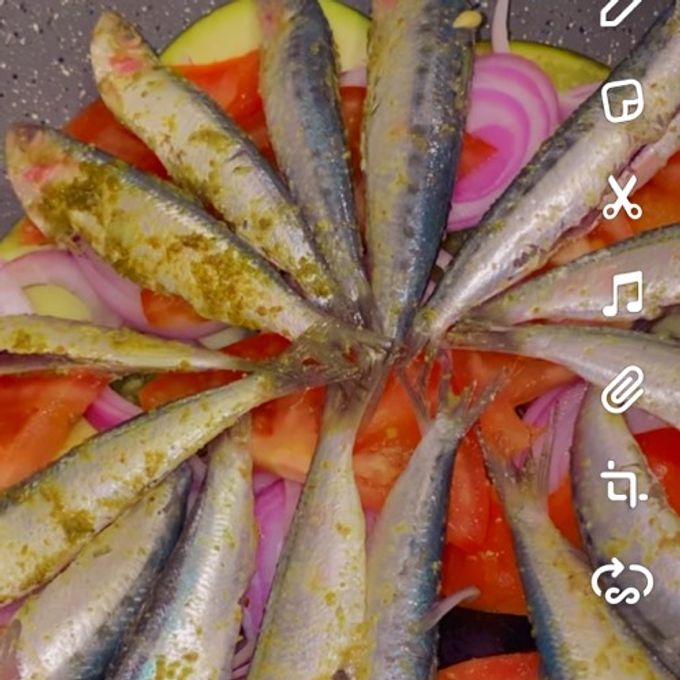Toggle the snap loop setting
This screenshot has width=680, height=680.
coord(622,580)
